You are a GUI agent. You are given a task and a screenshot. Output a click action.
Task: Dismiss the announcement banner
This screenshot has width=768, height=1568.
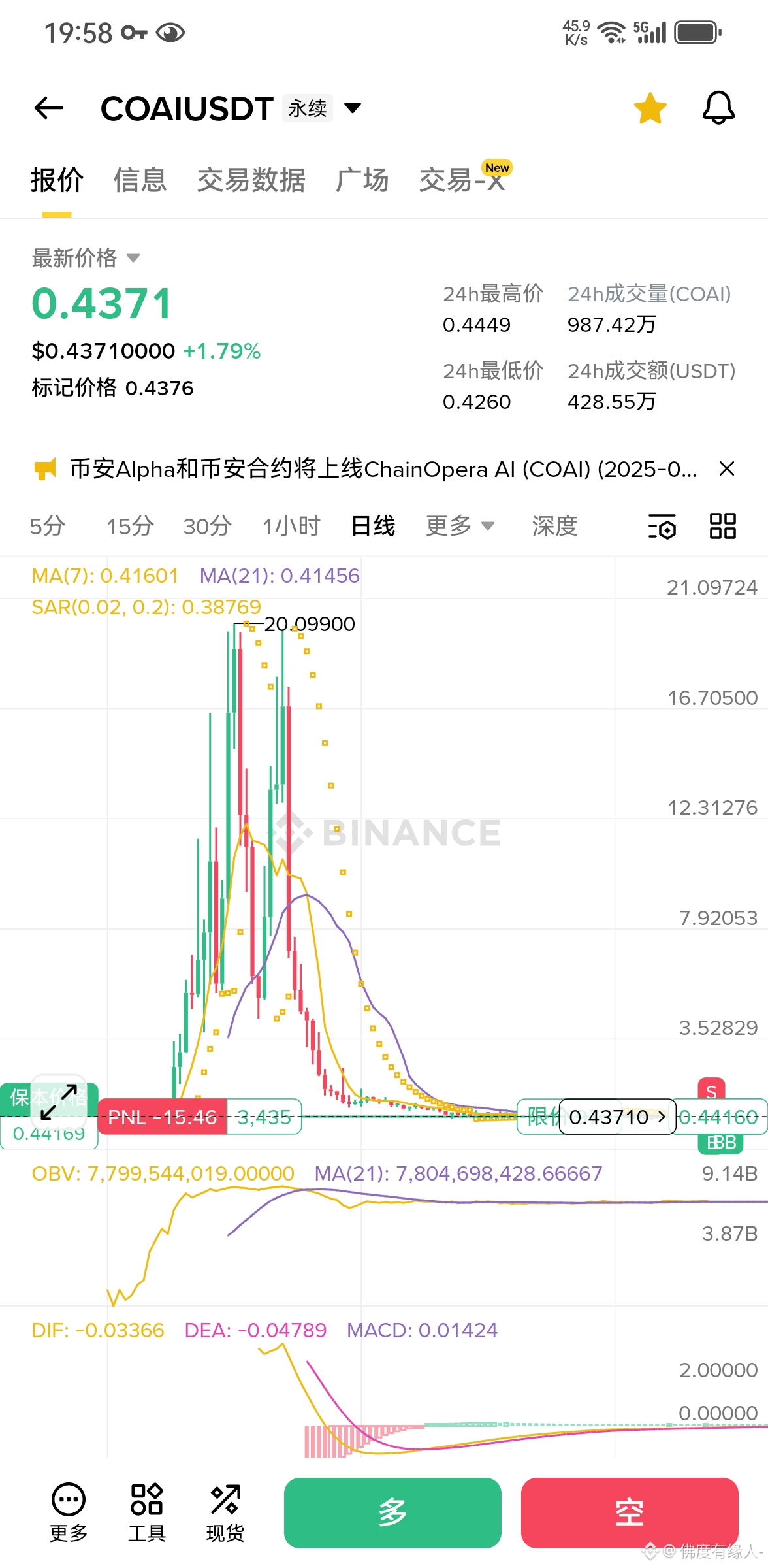pyautogui.click(x=726, y=469)
